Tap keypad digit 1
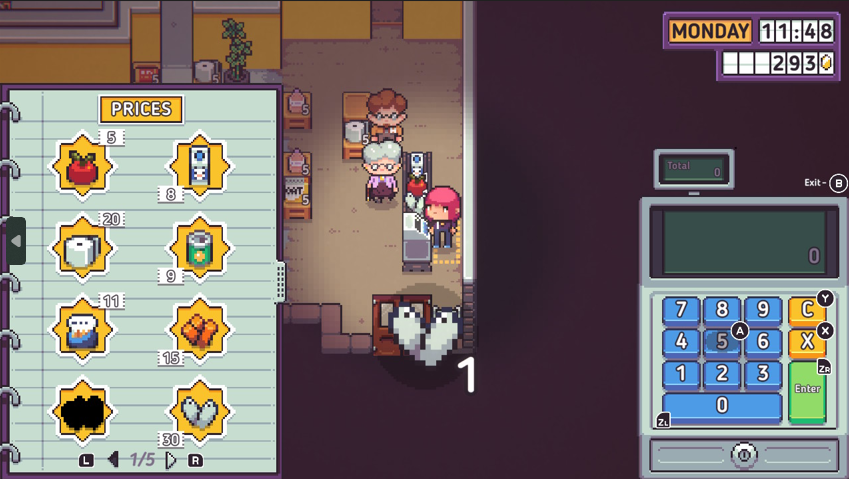 682,374
